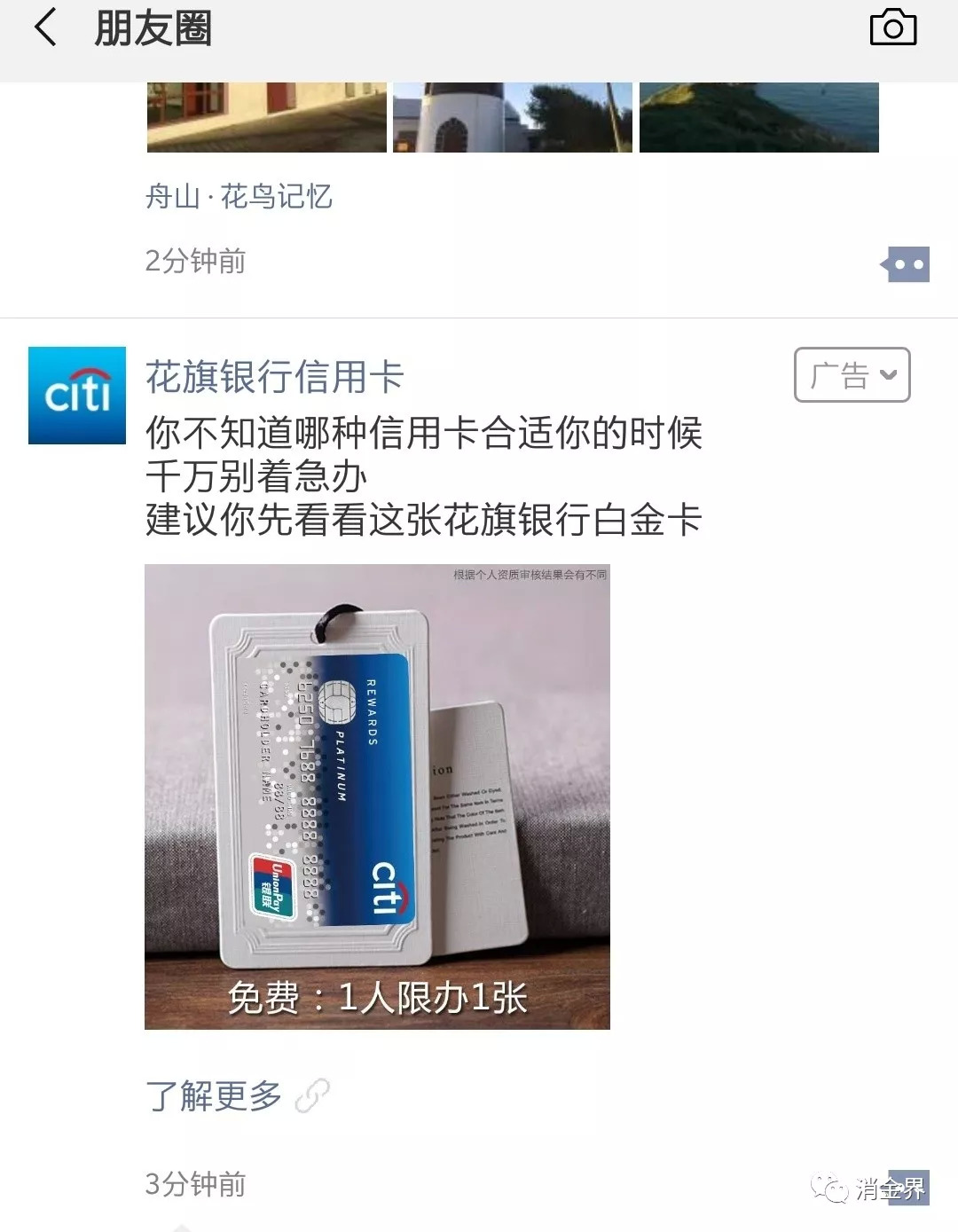Open the camera to post a moment
958x1232 pixels.
(x=893, y=27)
